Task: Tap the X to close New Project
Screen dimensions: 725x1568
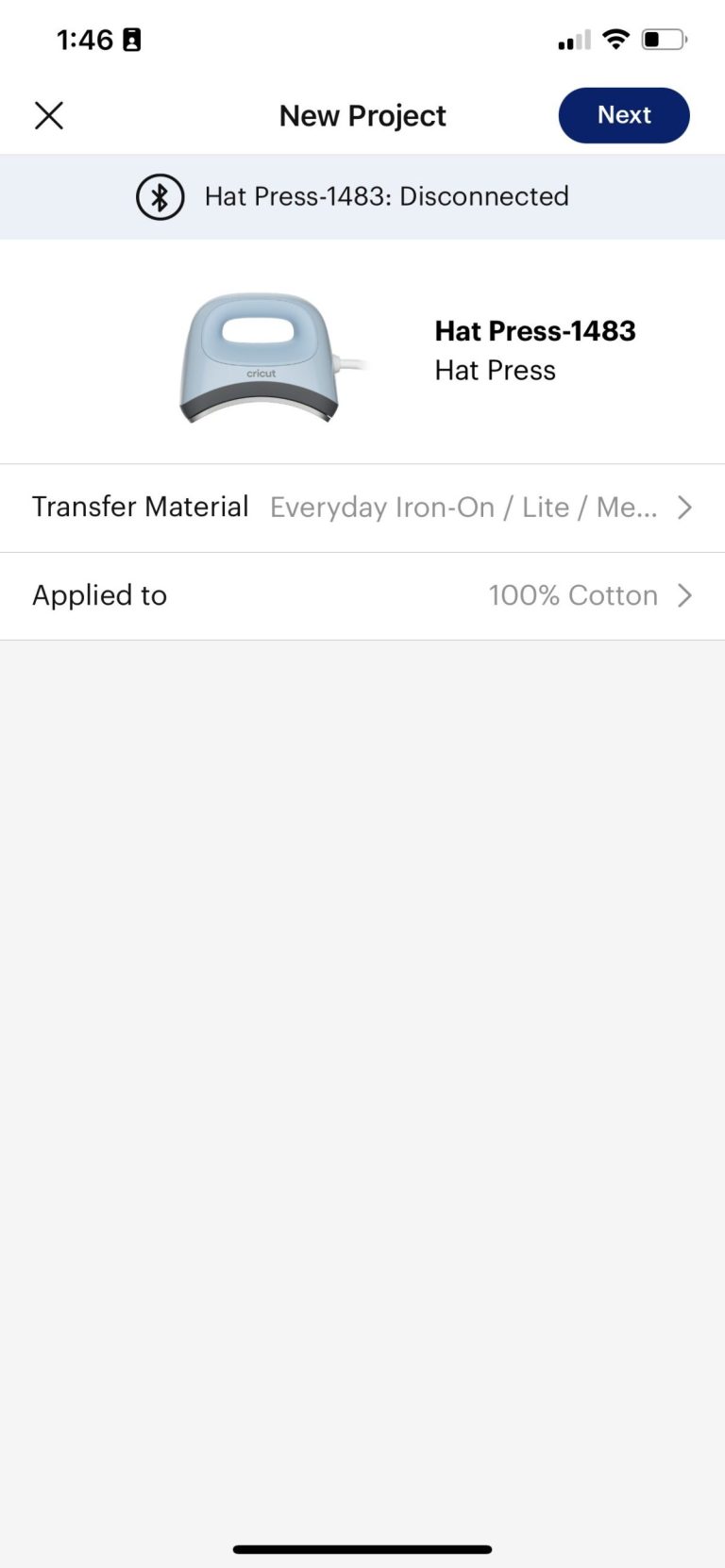Action: tap(48, 115)
